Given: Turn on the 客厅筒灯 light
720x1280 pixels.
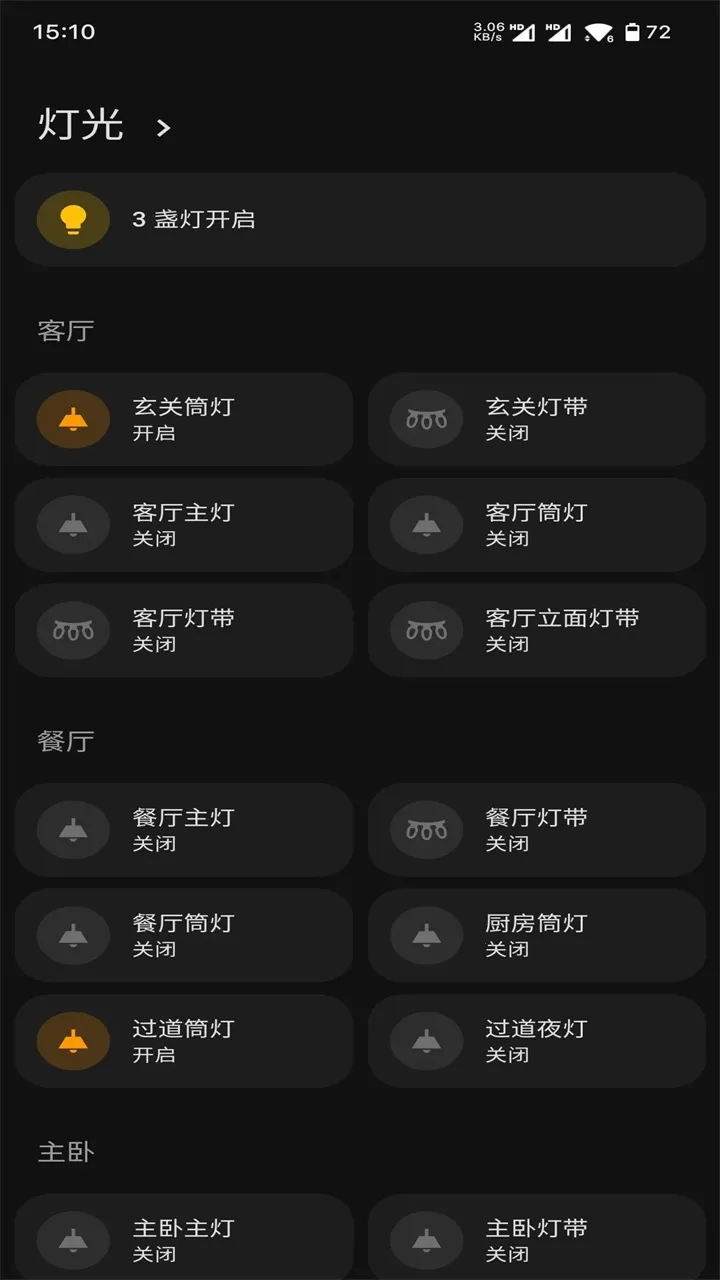Looking at the screenshot, I should pyautogui.click(x=536, y=524).
